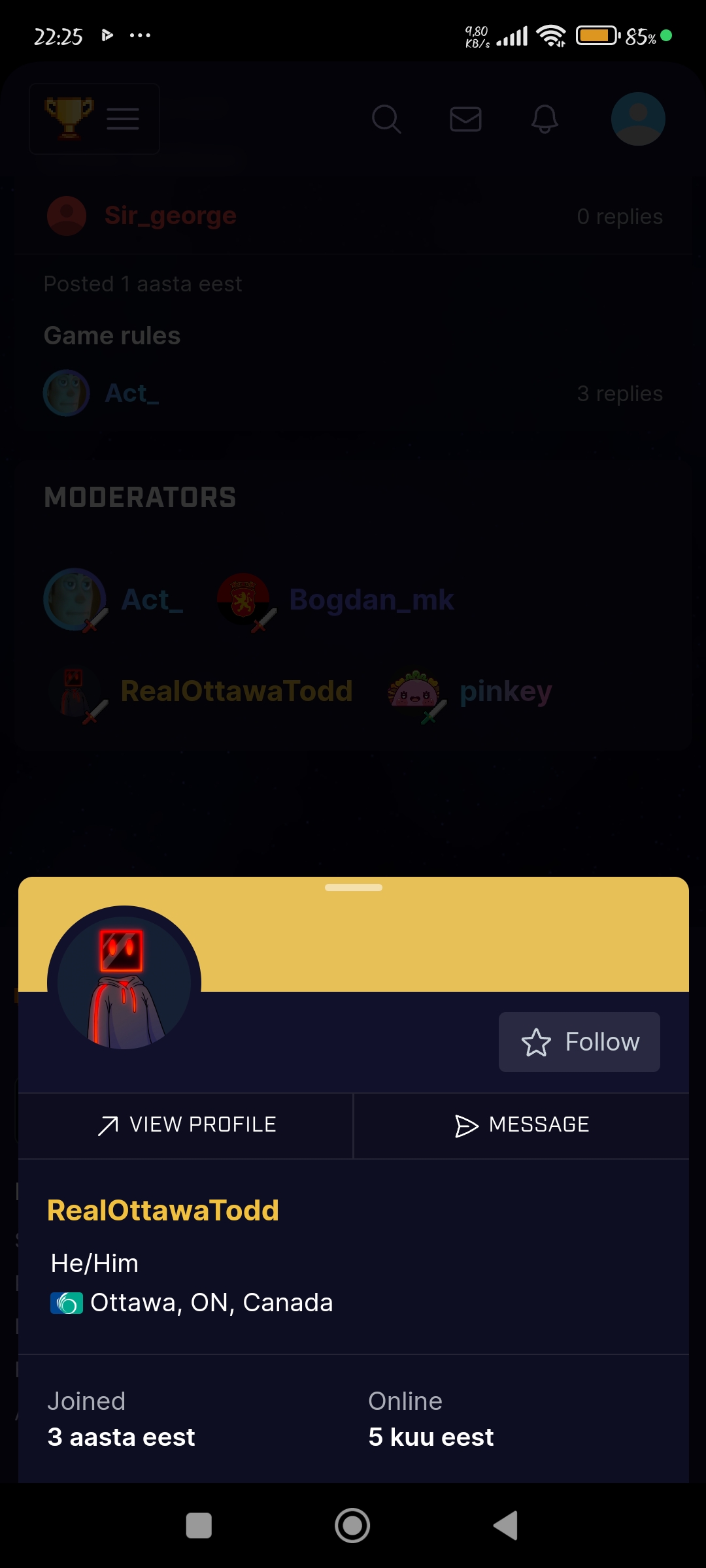Follow RealOttawaTodd
Viewport: 706px width, 1568px height.
pyautogui.click(x=579, y=1042)
